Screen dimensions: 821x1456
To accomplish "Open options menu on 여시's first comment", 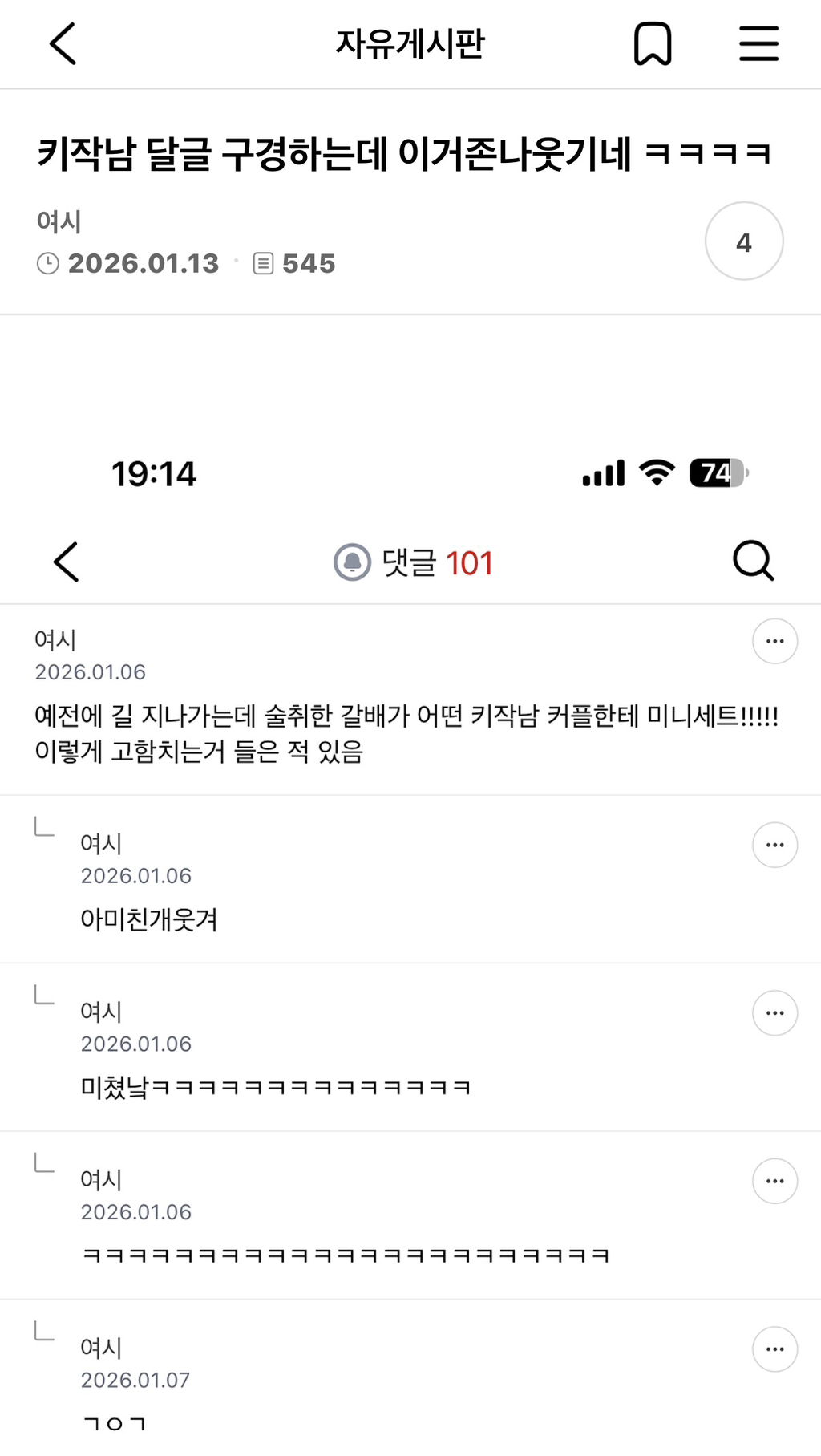I will pyautogui.click(x=774, y=641).
